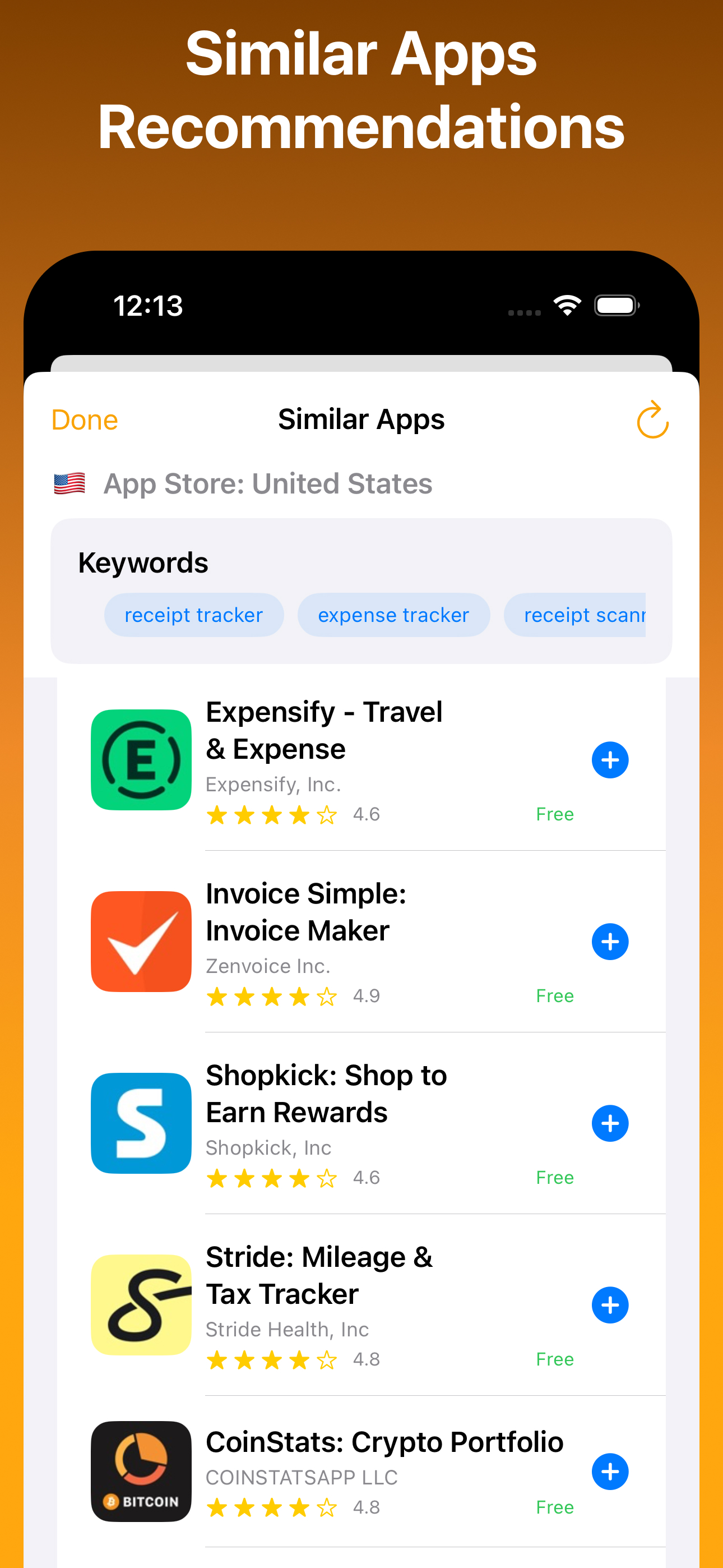Screen dimensions: 723x1568
Task: Open the Expensify app icon
Action: click(x=141, y=760)
